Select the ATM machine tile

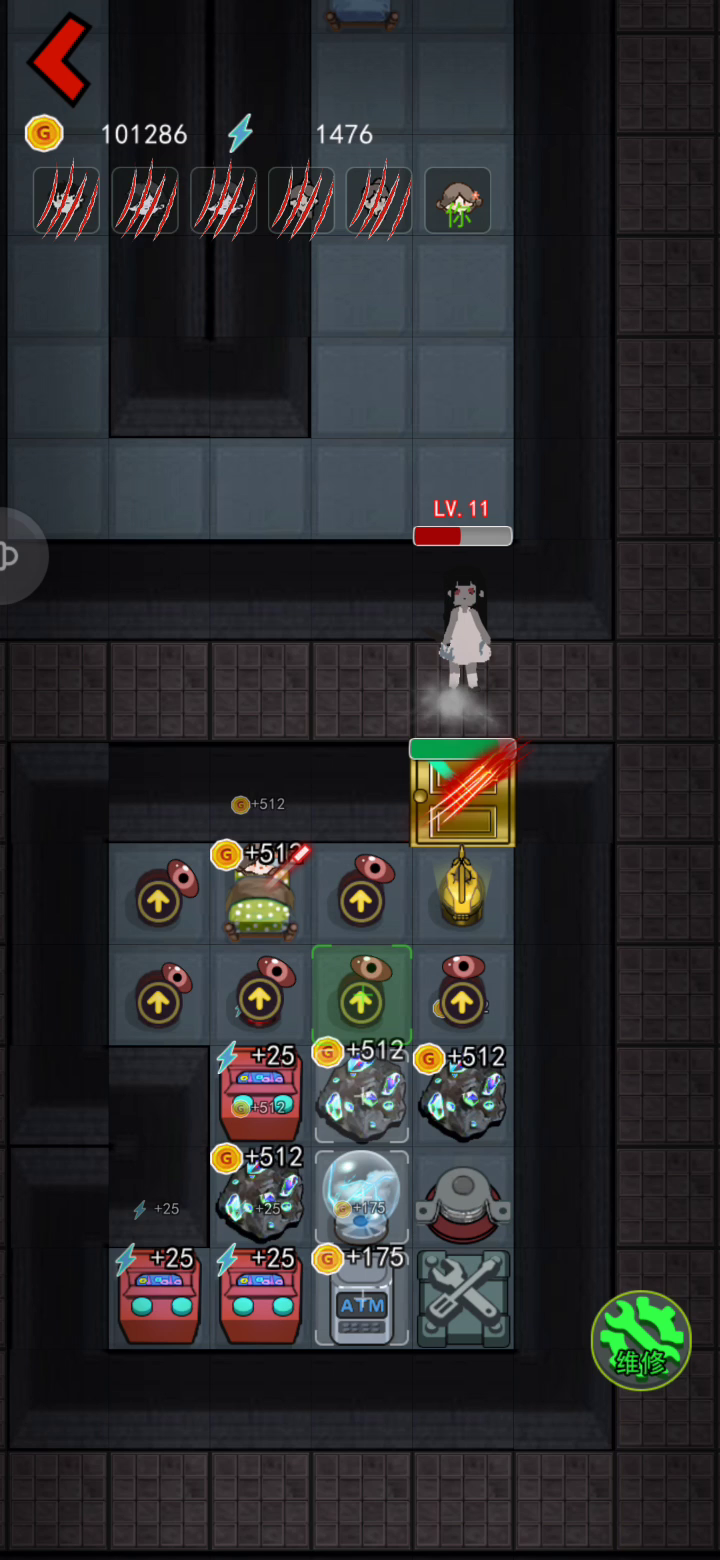(x=361, y=1299)
